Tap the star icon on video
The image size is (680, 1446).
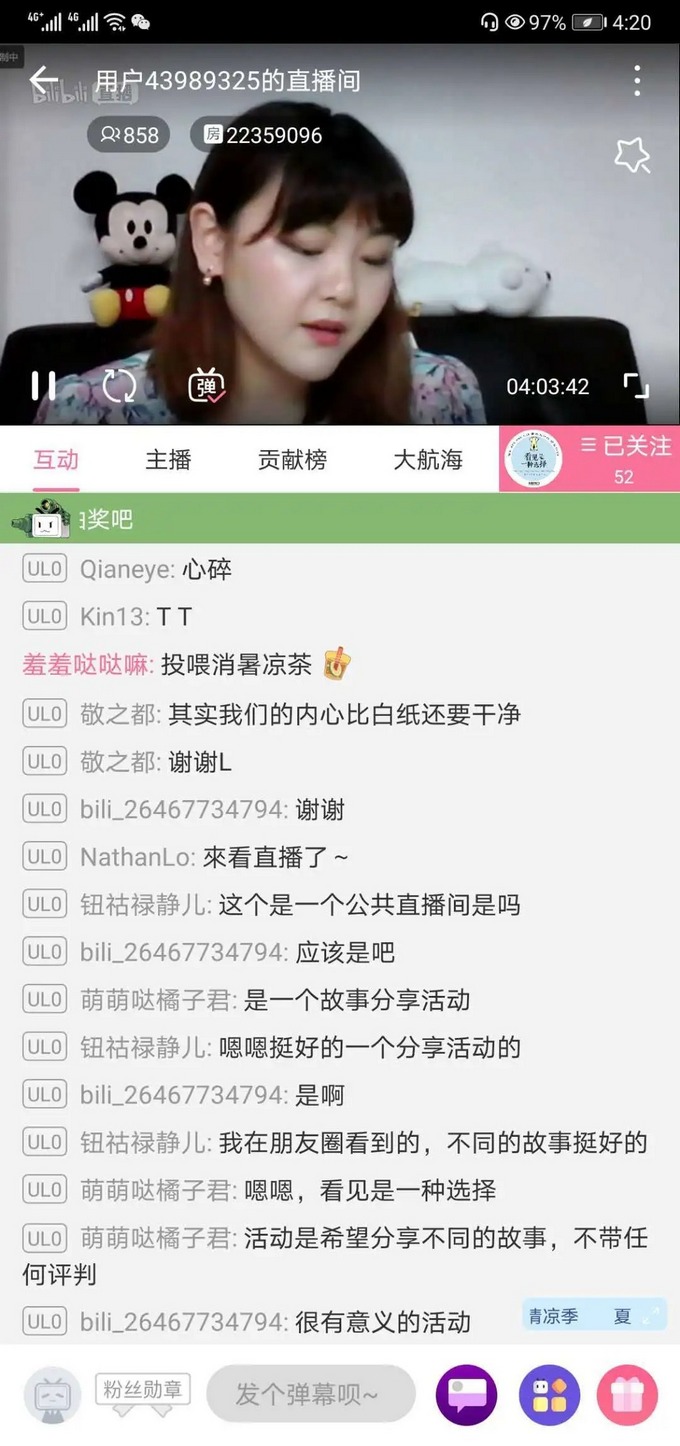632,155
